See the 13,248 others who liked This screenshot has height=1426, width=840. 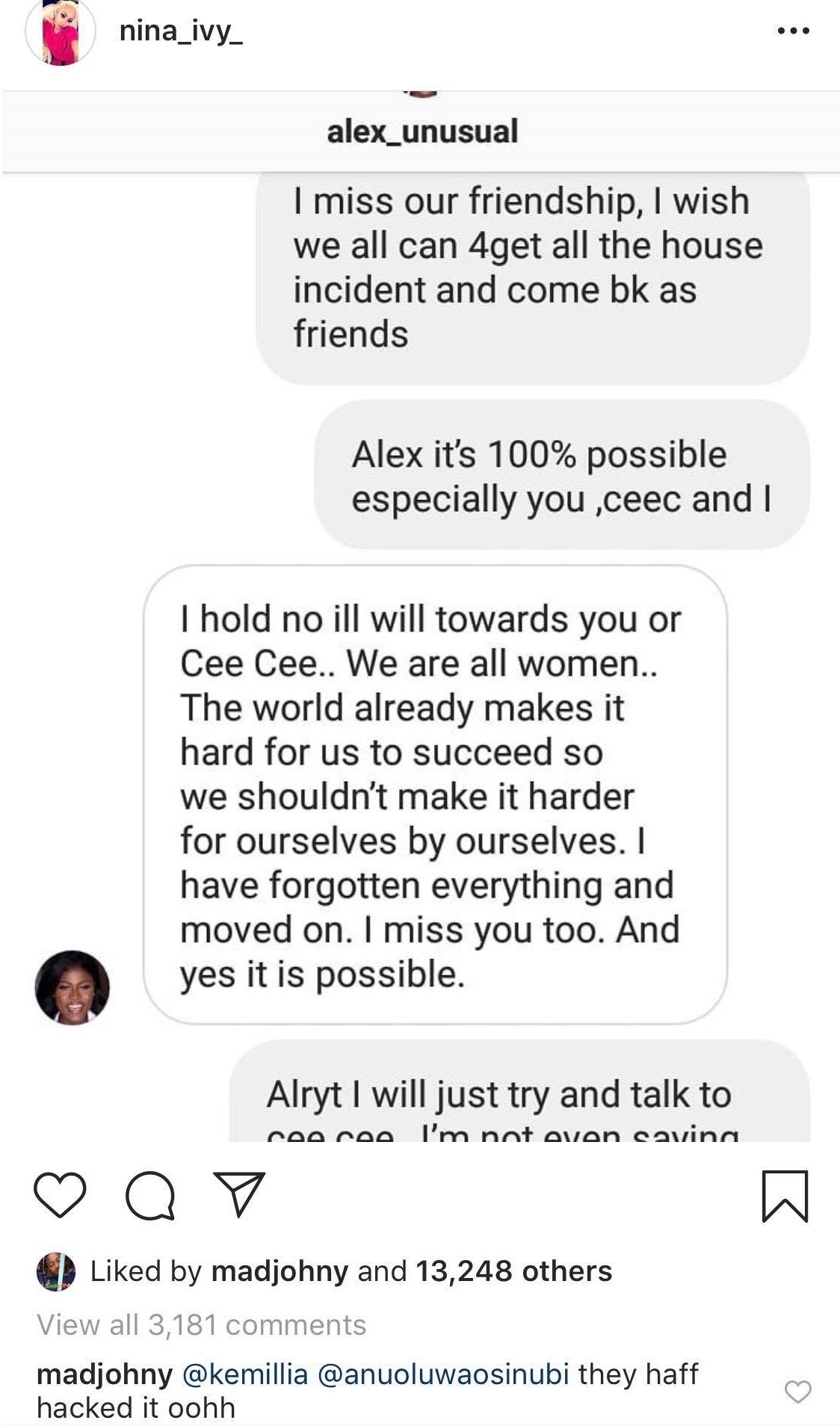click(513, 1271)
